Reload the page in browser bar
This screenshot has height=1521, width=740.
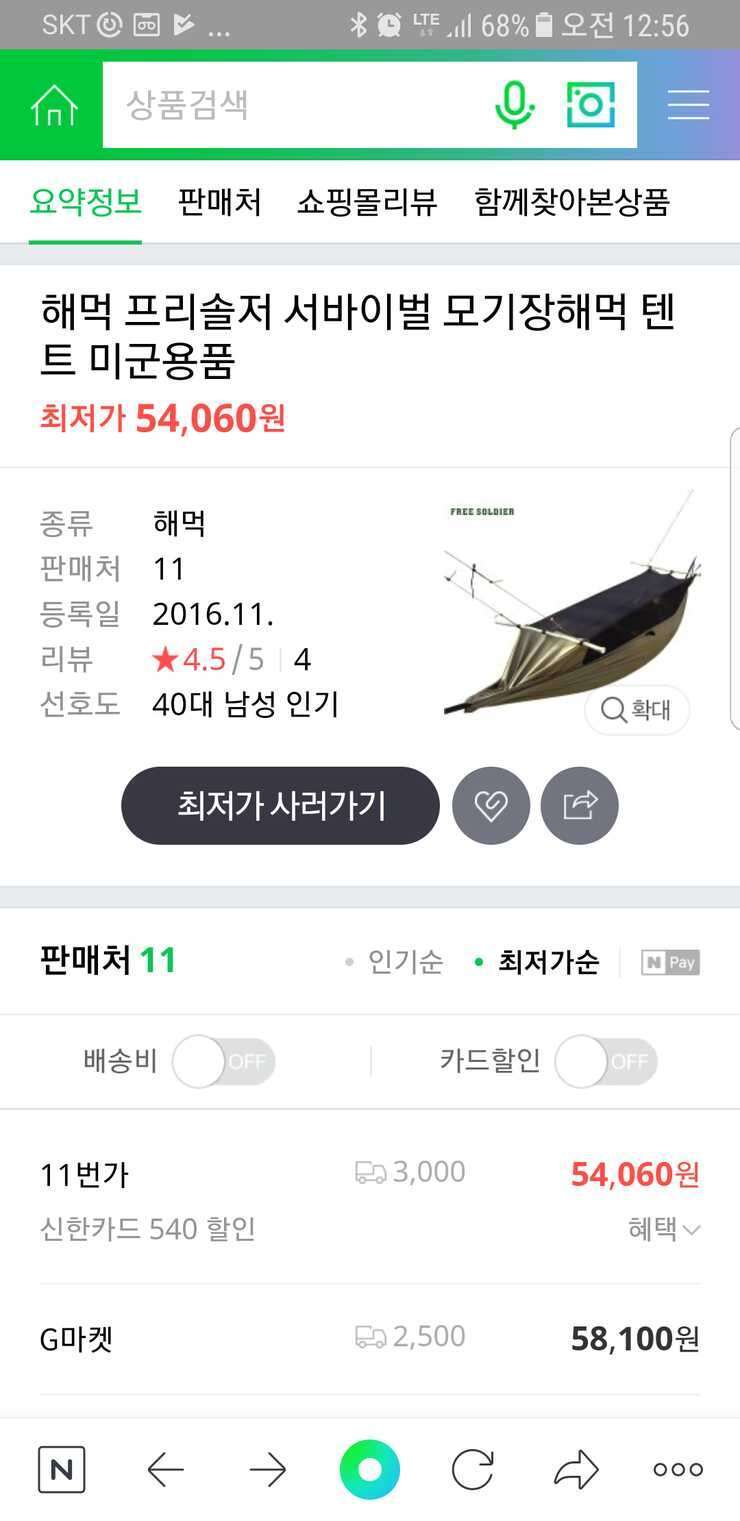coord(472,1469)
